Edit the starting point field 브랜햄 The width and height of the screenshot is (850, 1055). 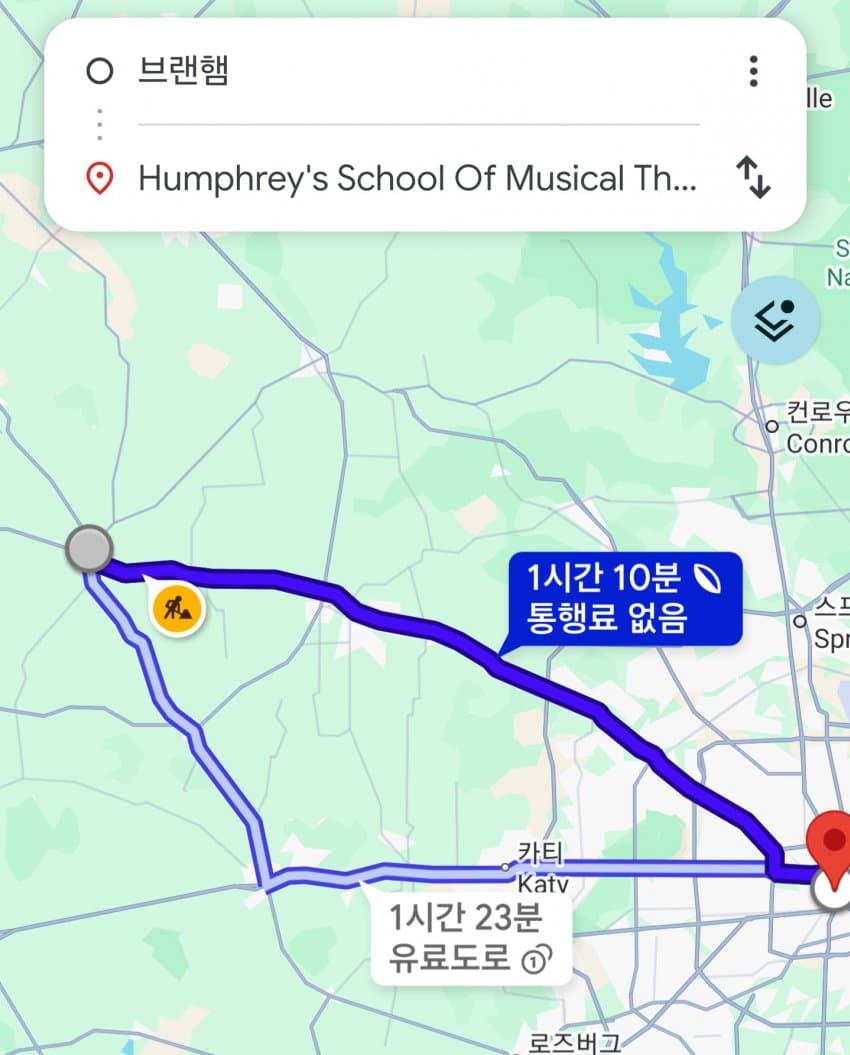[x=417, y=71]
